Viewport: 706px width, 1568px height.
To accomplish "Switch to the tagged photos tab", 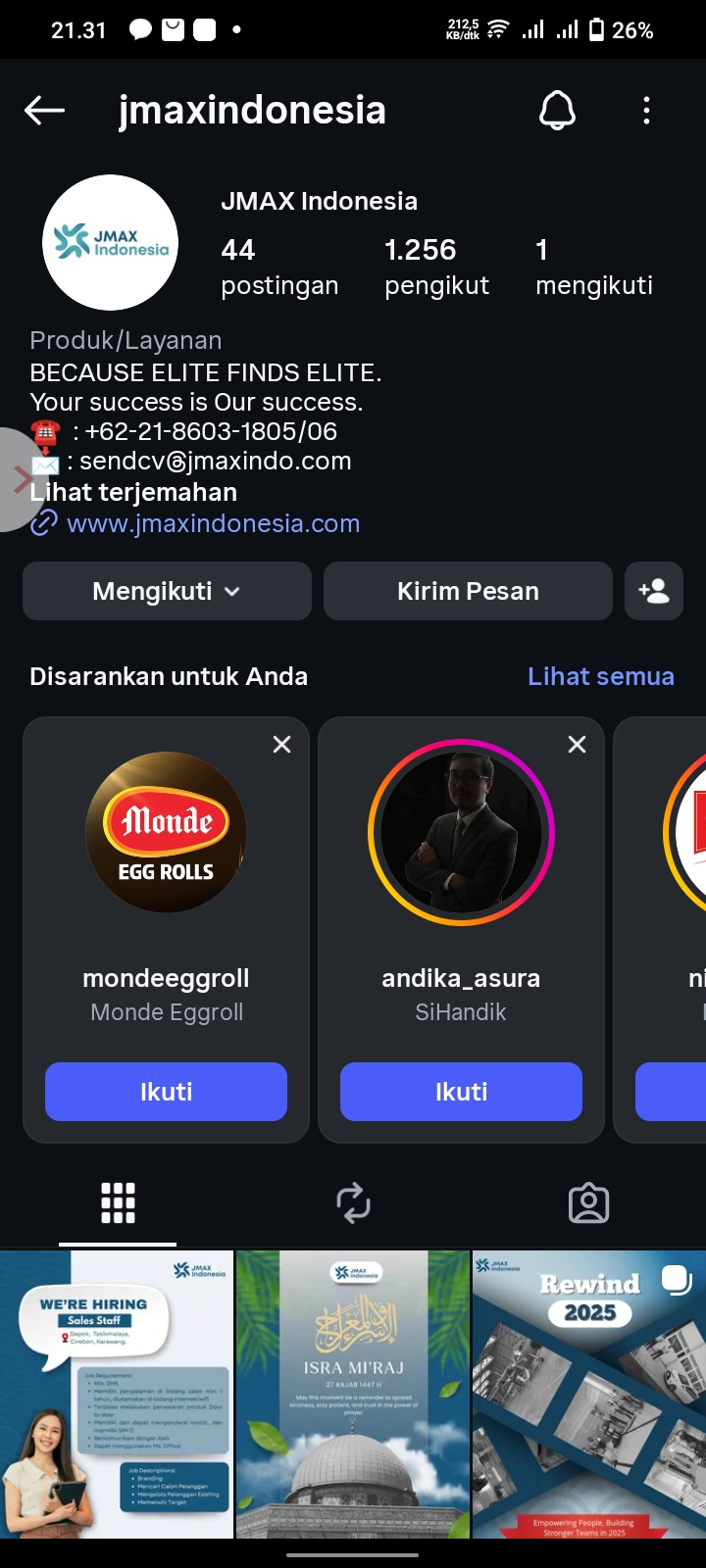I will pyautogui.click(x=588, y=1202).
